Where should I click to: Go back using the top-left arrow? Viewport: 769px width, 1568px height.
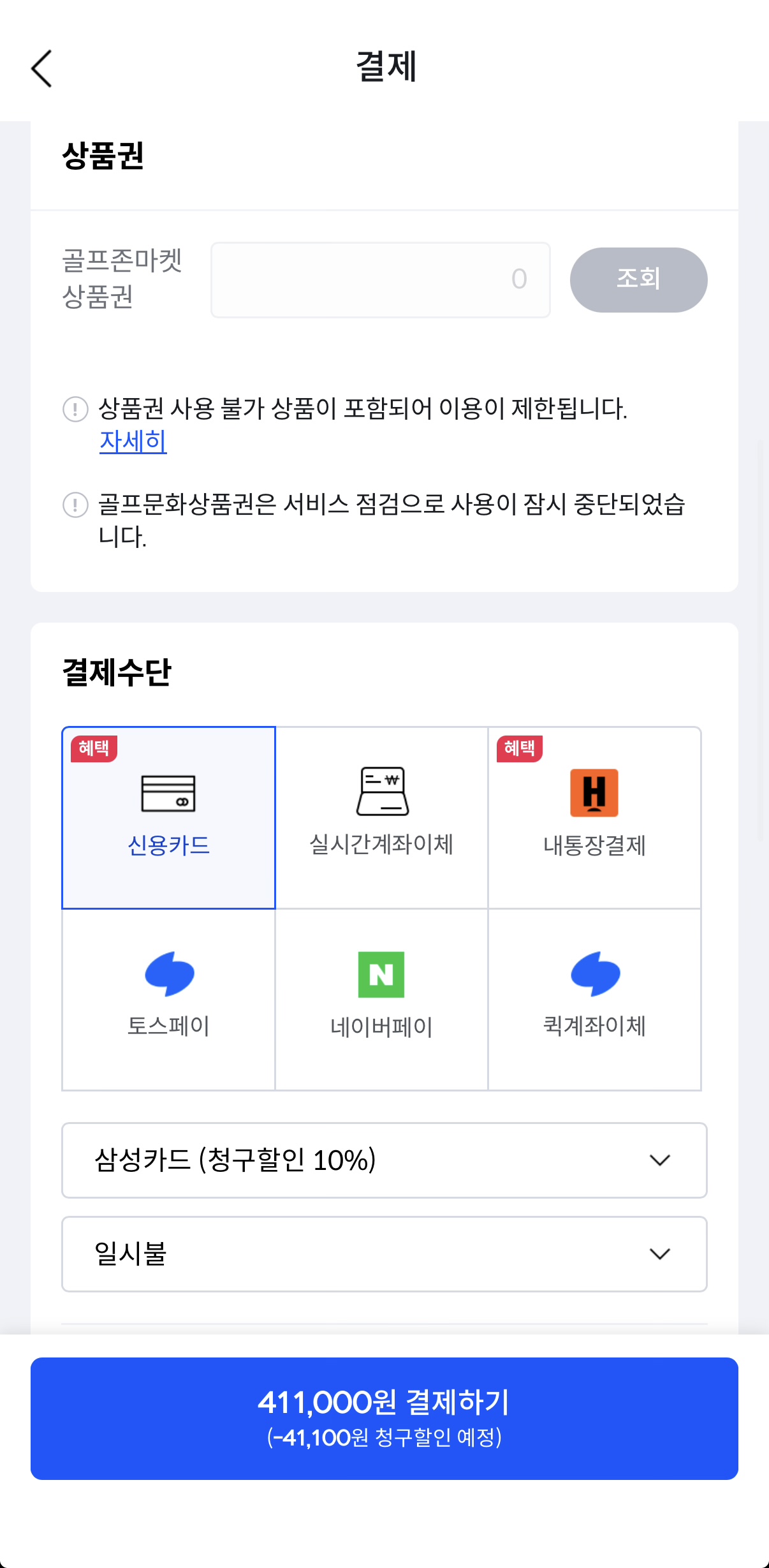pyautogui.click(x=41, y=68)
